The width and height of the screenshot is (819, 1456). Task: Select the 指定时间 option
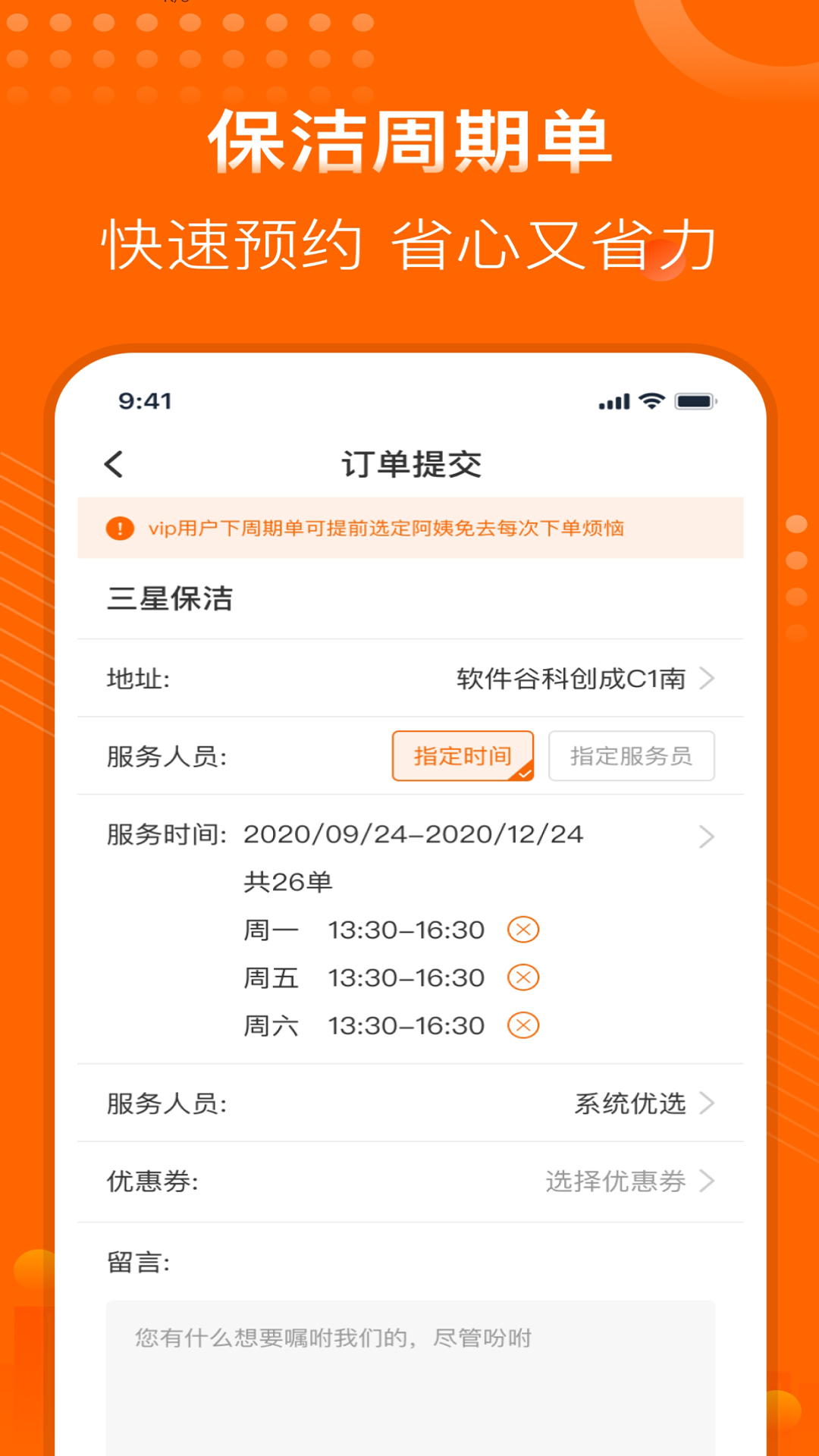[462, 755]
